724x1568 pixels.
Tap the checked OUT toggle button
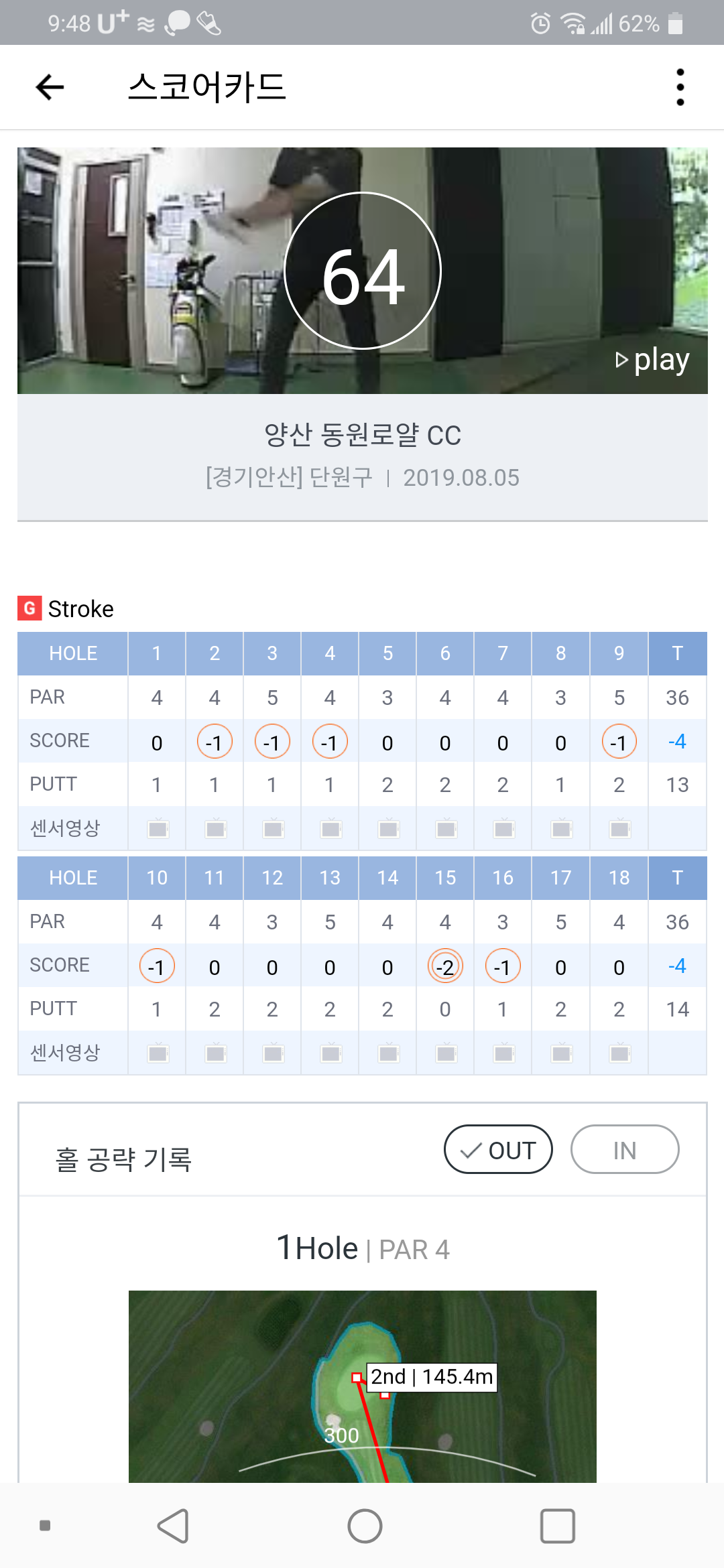tap(498, 1149)
